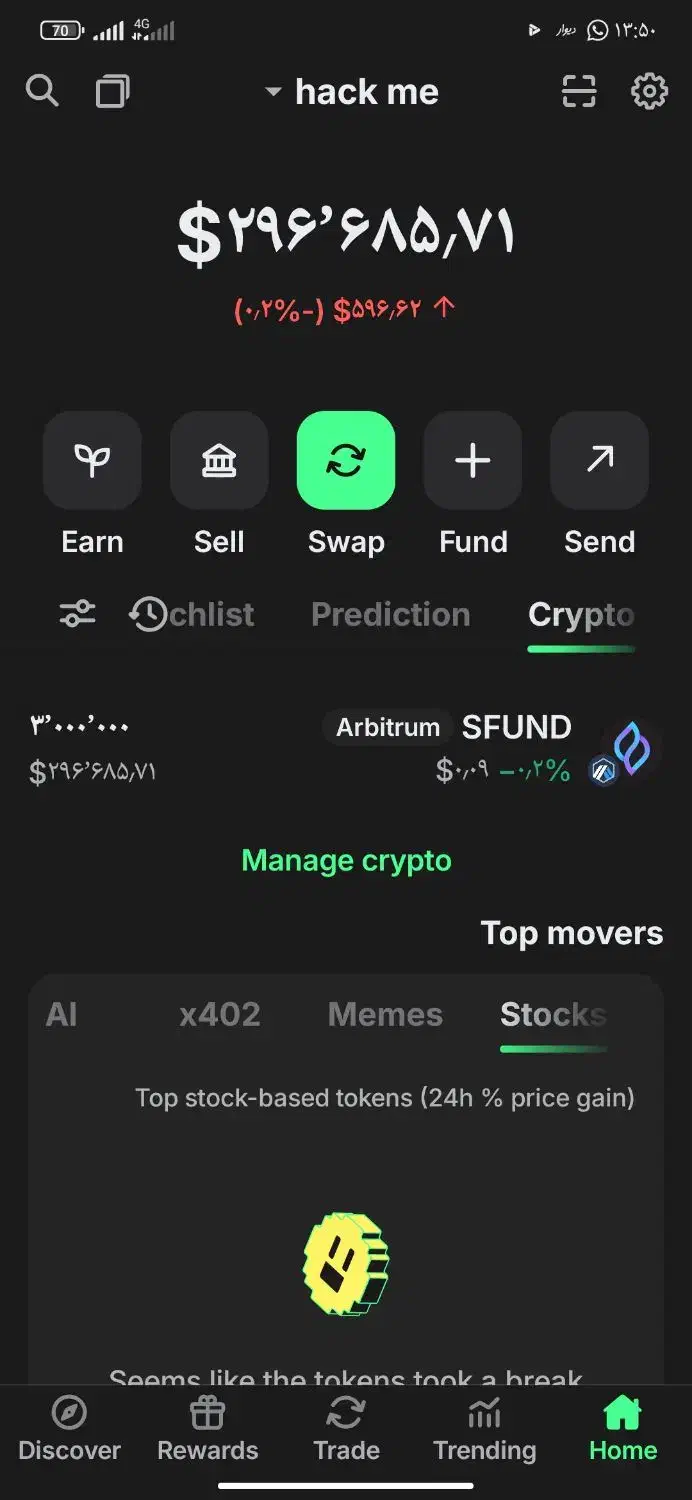Select the Crypto tab
Screen dimensions: 692x1500
tap(581, 614)
